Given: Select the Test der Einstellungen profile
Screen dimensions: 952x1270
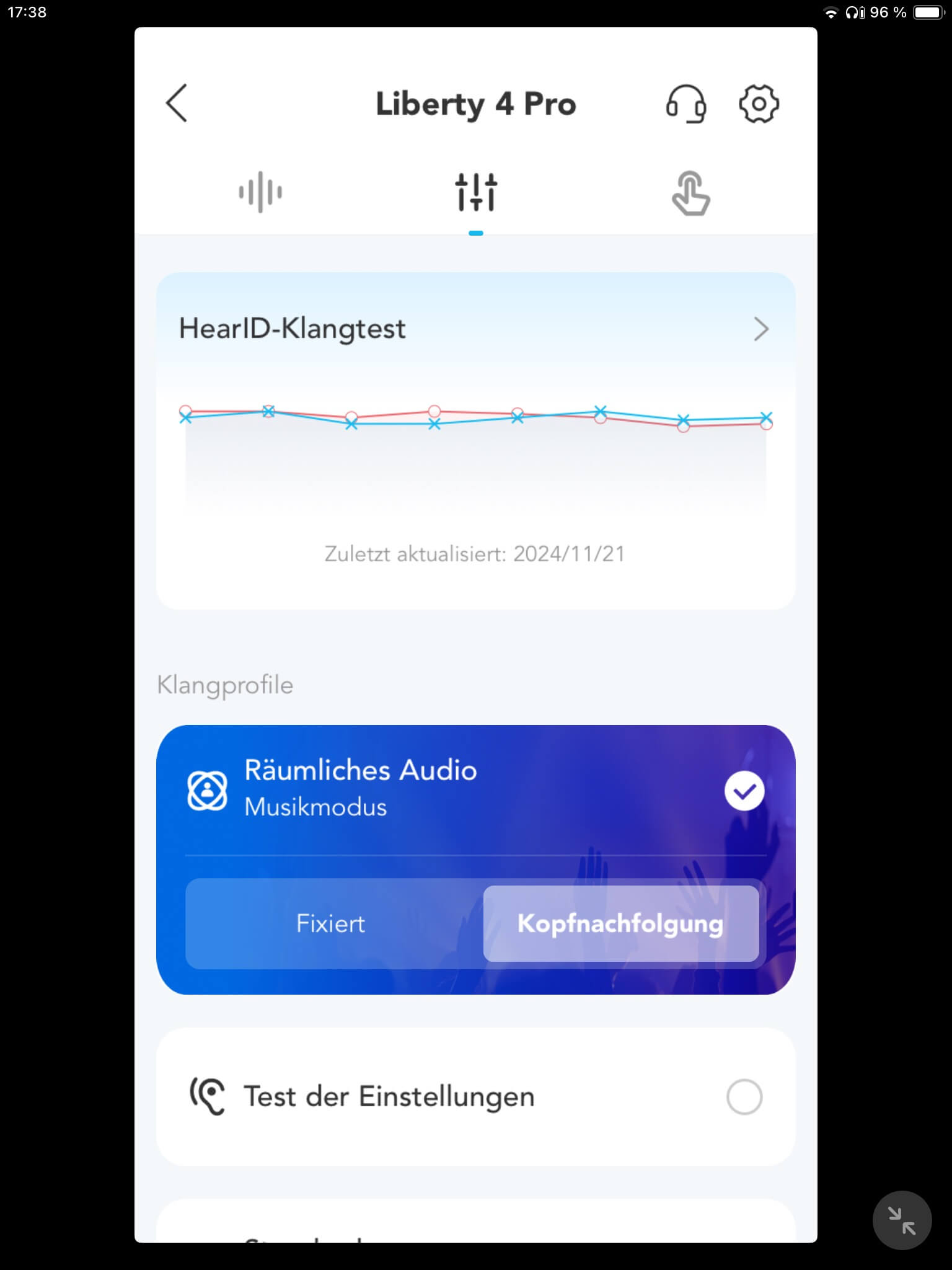Looking at the screenshot, I should 744,1096.
